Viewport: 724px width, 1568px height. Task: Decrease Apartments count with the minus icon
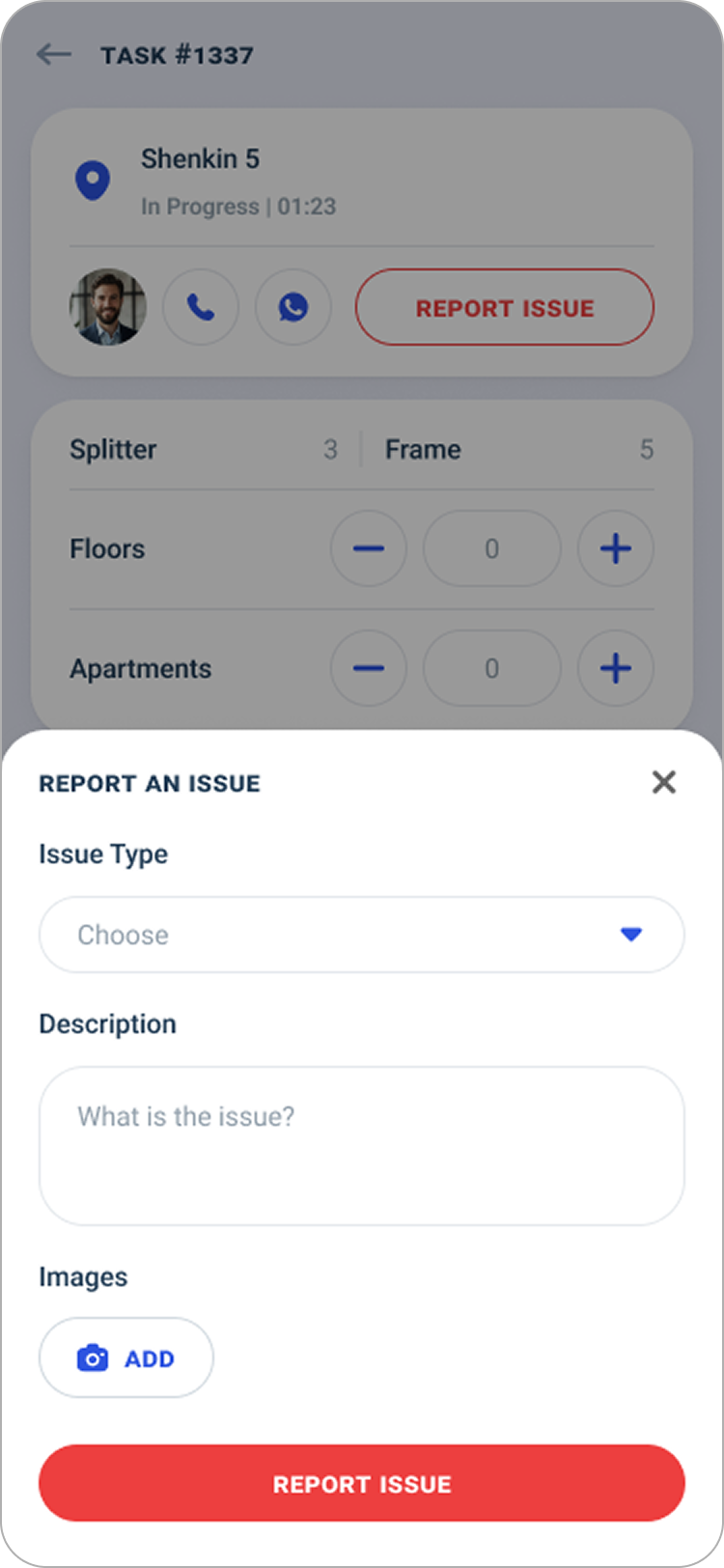pyautogui.click(x=369, y=668)
